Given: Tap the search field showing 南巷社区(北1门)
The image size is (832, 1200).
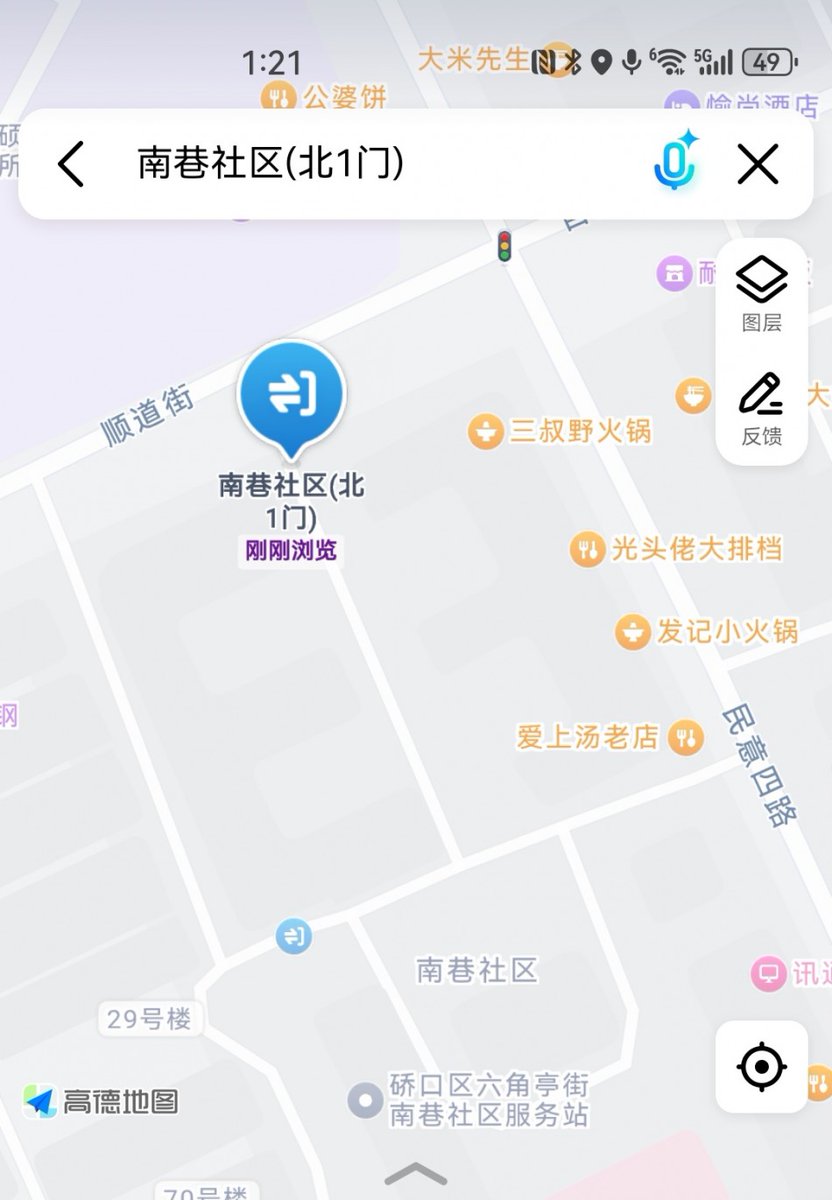Looking at the screenshot, I should (380, 164).
